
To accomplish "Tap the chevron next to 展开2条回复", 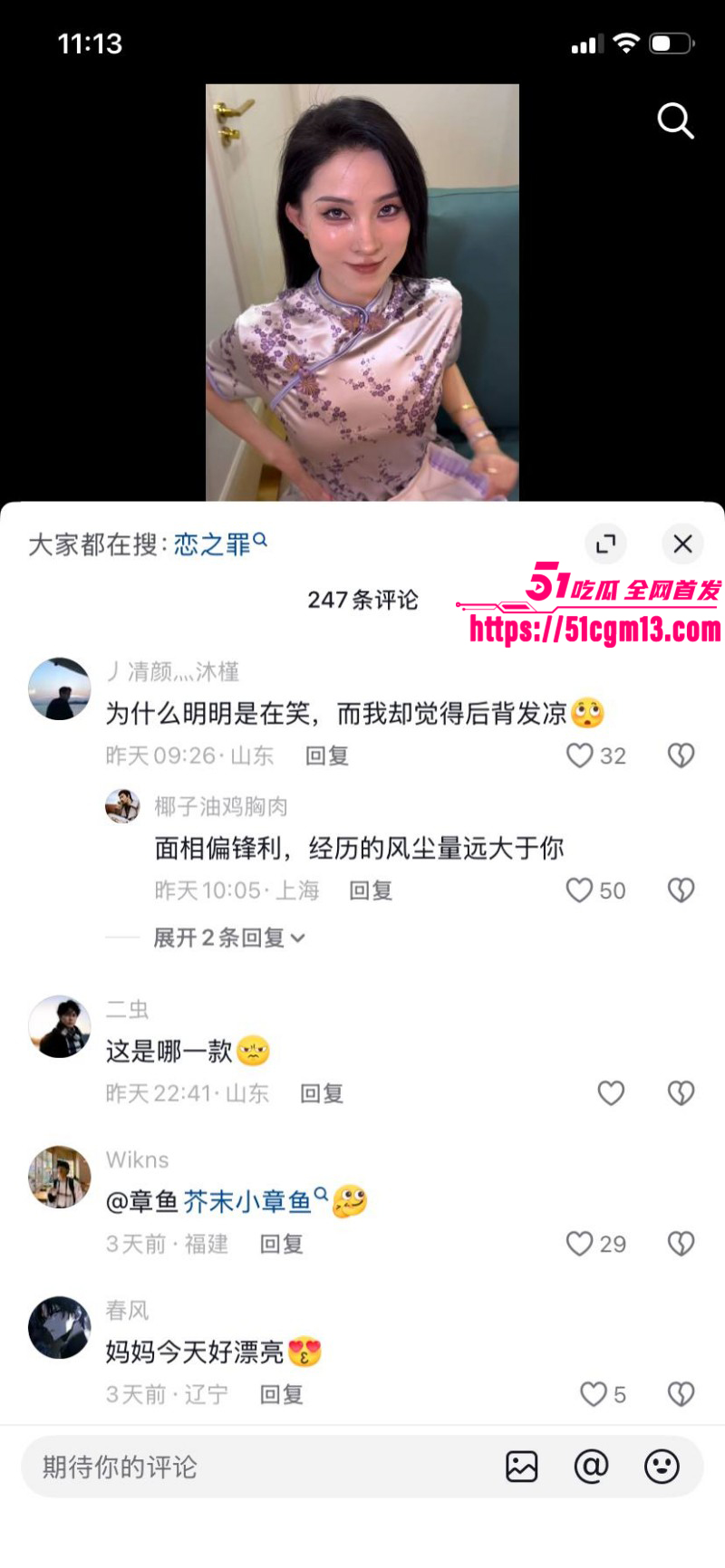I will click(300, 938).
